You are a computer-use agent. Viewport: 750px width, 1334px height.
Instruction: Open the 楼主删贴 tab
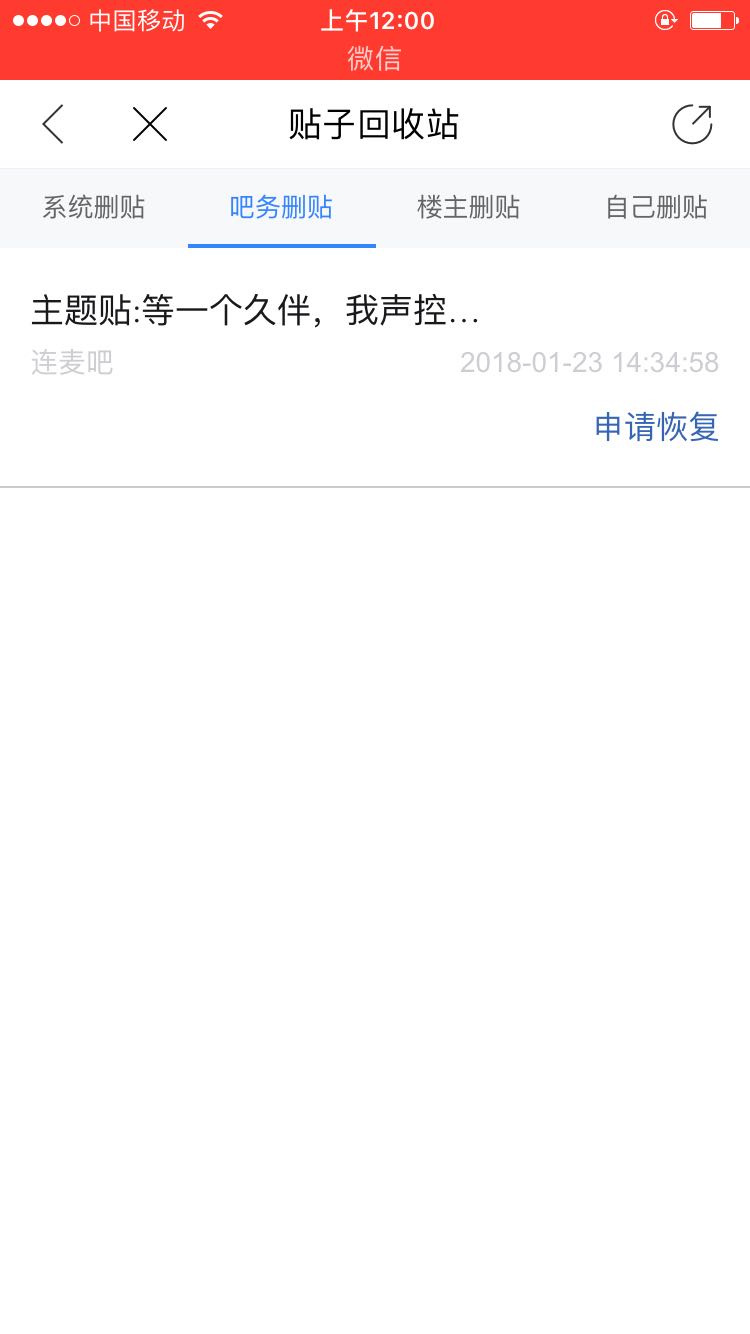(468, 208)
